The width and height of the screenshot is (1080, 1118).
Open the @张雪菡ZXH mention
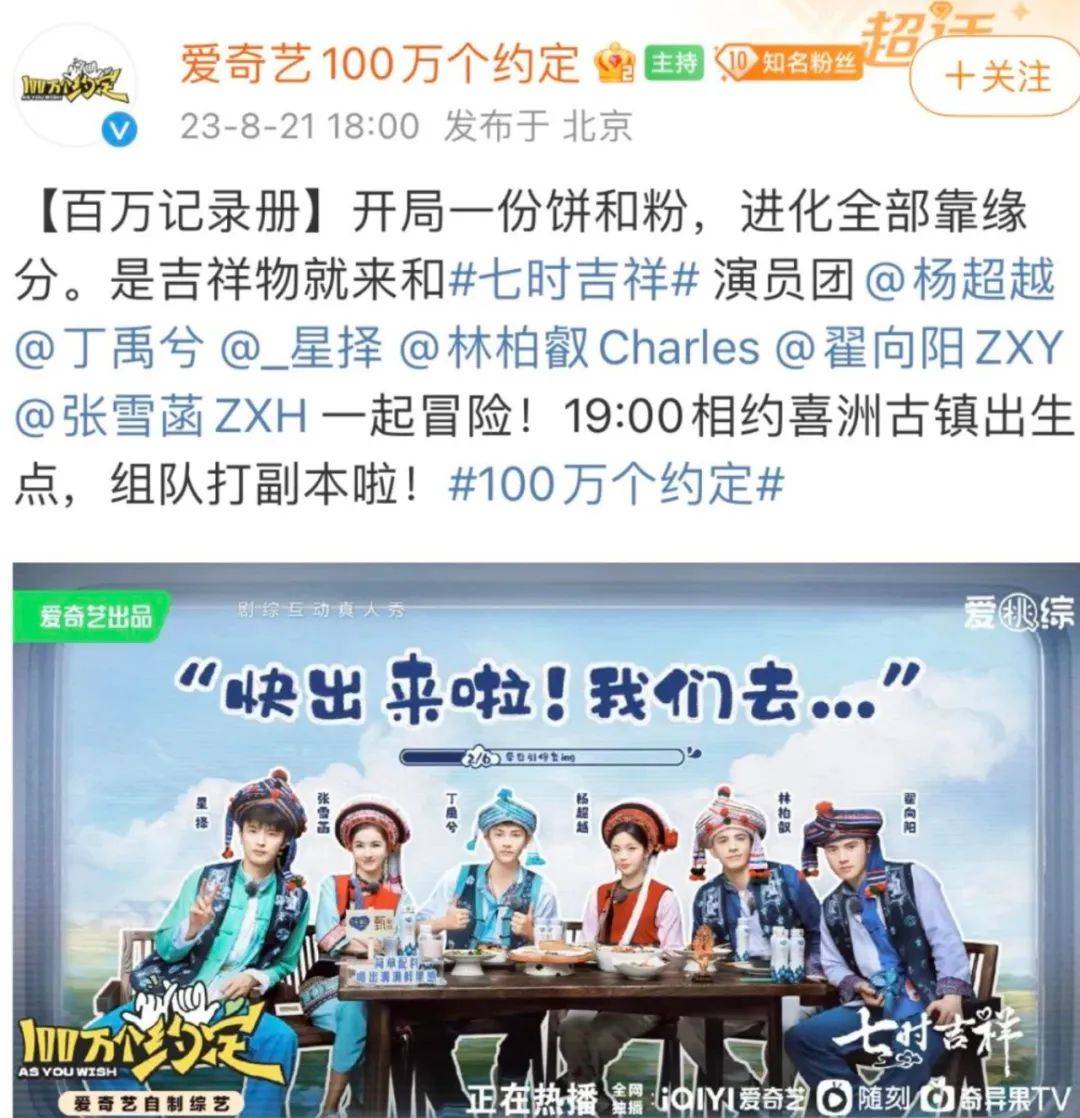click(160, 416)
